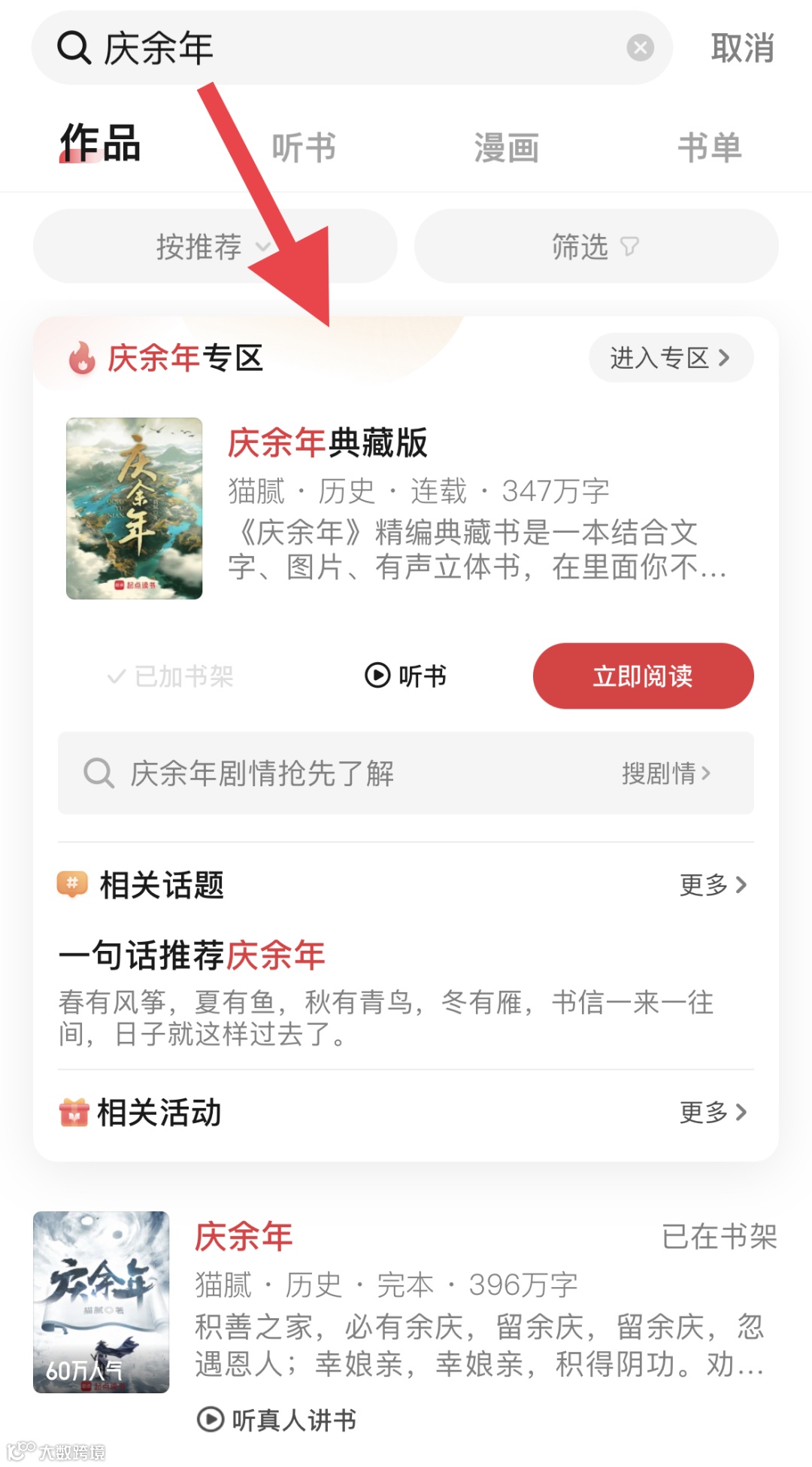Image resolution: width=812 pixels, height=1467 pixels.
Task: Enter the 庆余年 zone via 进入专区
Action: [x=670, y=358]
